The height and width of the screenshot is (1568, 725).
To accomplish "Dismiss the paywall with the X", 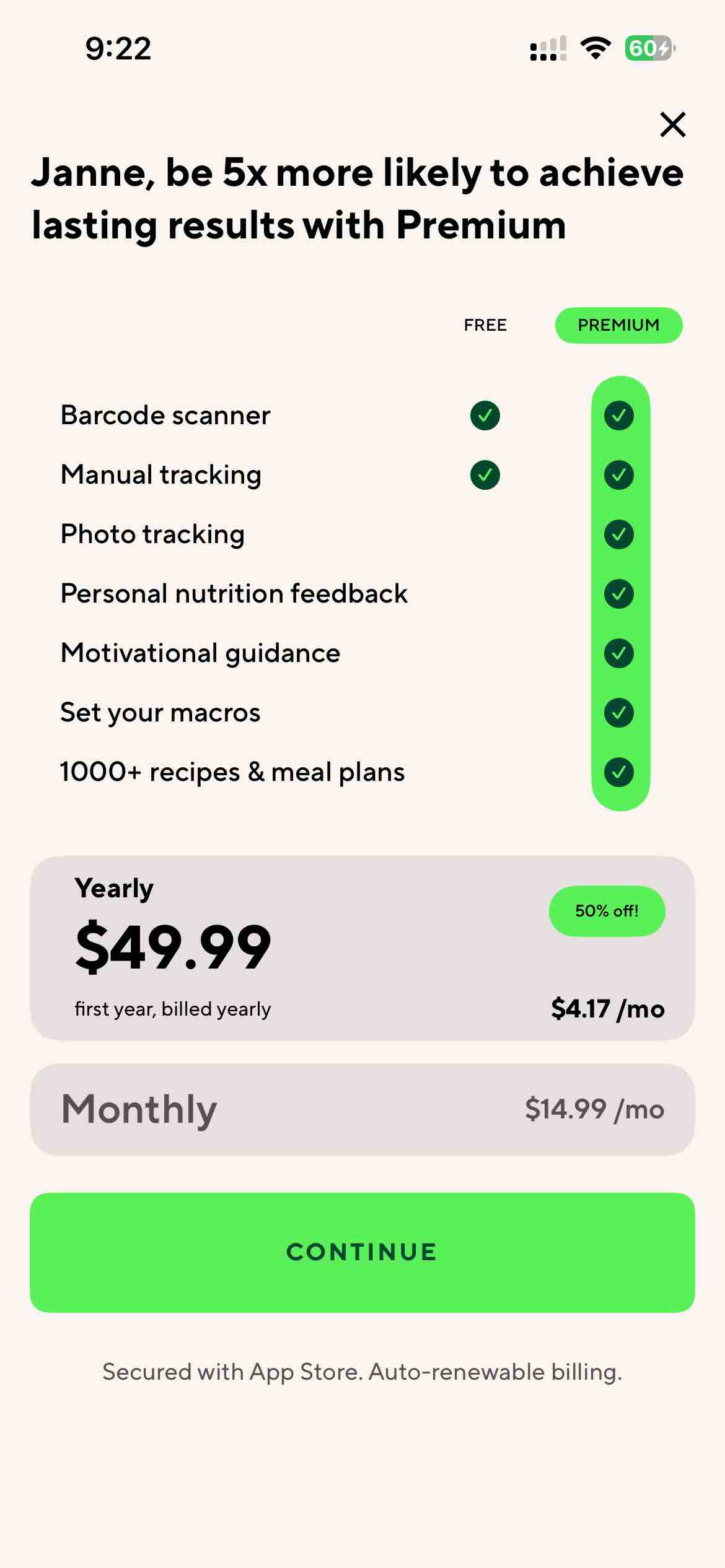I will pyautogui.click(x=673, y=124).
